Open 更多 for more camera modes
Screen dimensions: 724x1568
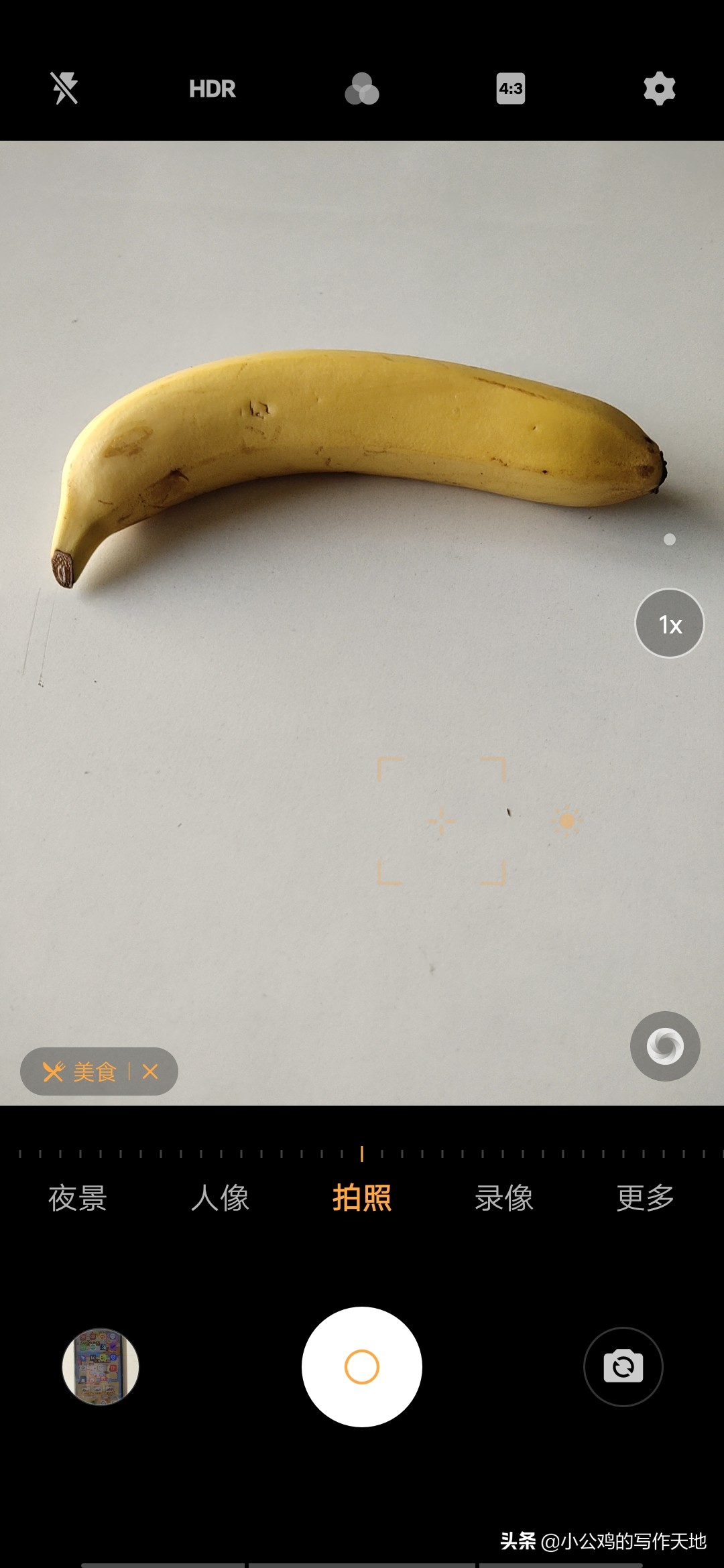pos(646,1198)
